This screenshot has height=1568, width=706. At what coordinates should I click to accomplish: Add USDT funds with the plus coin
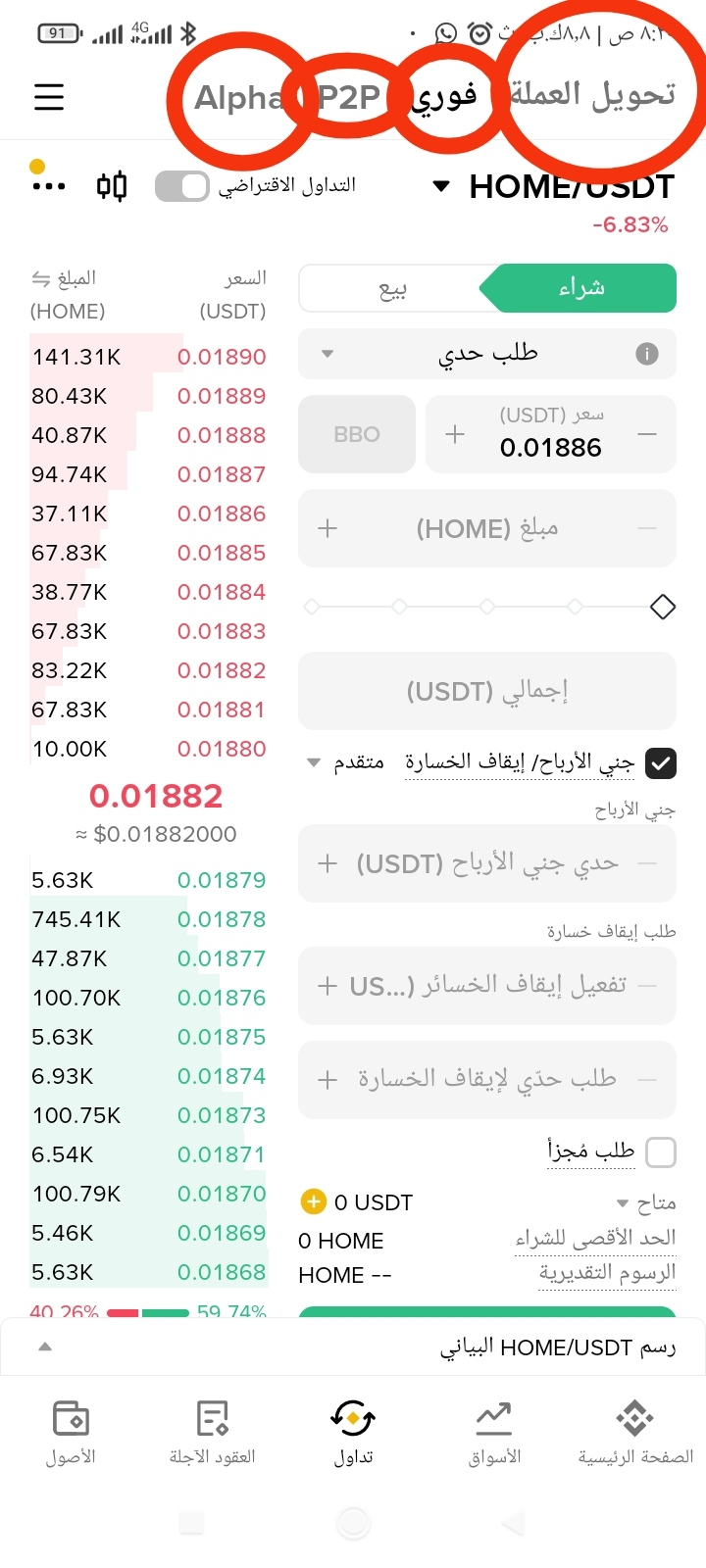[313, 1201]
